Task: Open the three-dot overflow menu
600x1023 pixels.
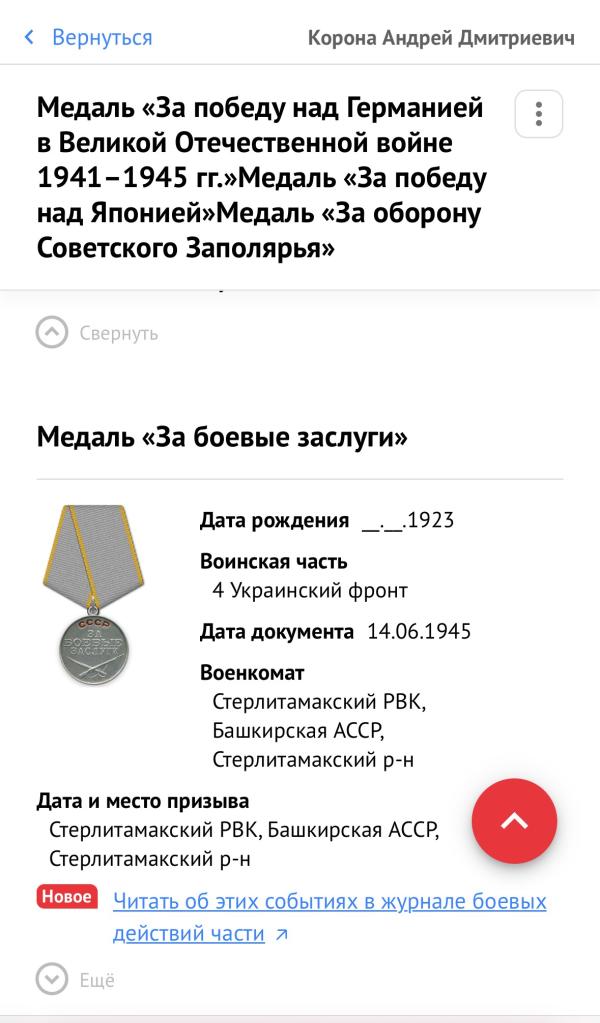Action: click(538, 114)
